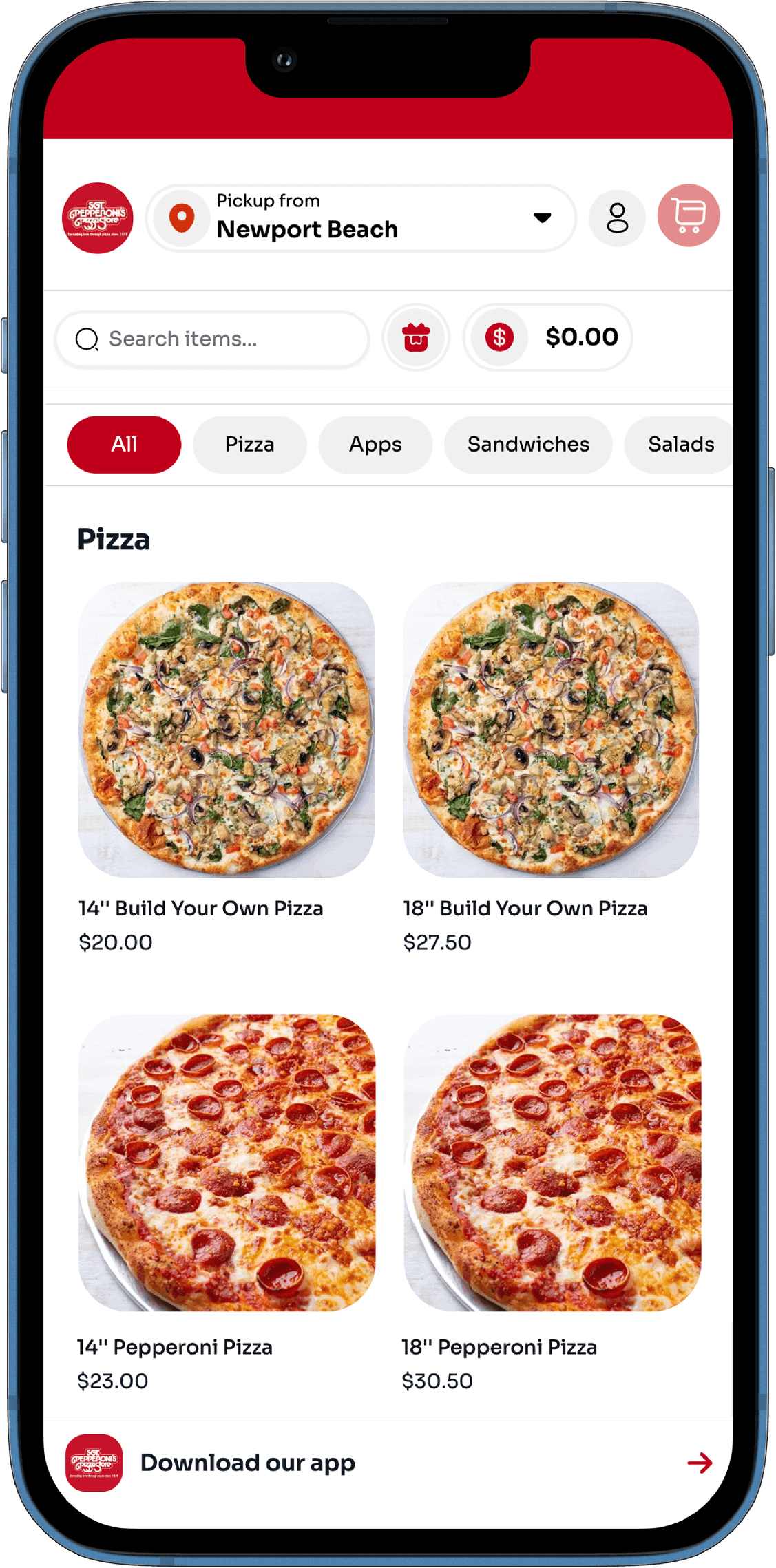The image size is (776, 1568).
Task: Click the Sgt Pepperoni's logo at top left
Action: [x=97, y=218]
